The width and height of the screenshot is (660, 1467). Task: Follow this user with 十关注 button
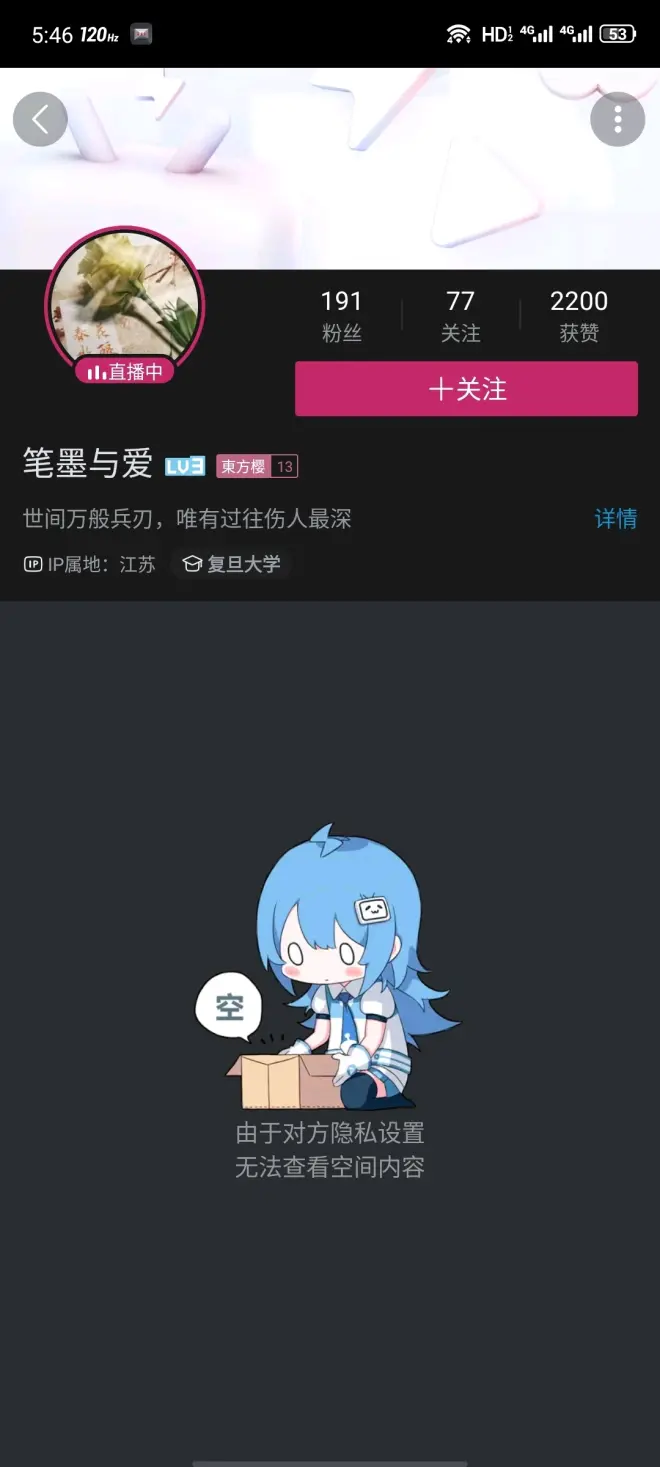(466, 389)
